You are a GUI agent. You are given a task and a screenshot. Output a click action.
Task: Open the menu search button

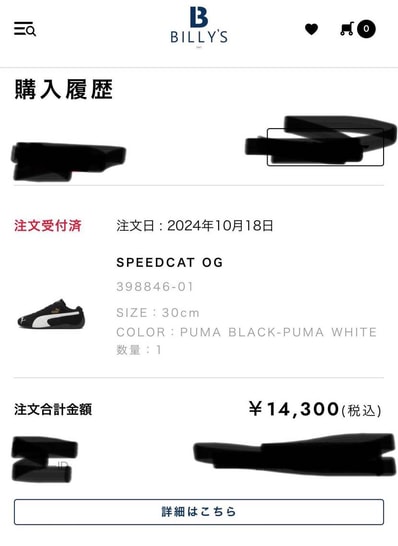(25, 29)
